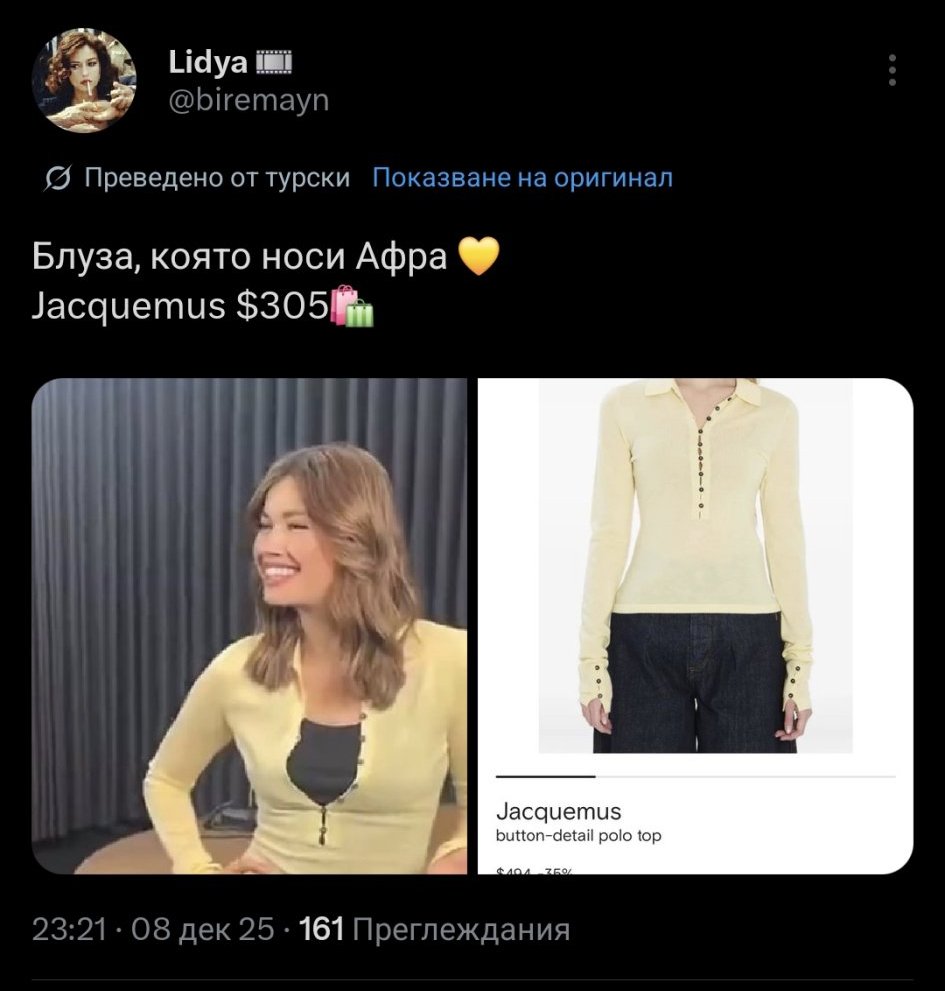
Task: Open Lidya's profile picture
Action: (x=84, y=80)
